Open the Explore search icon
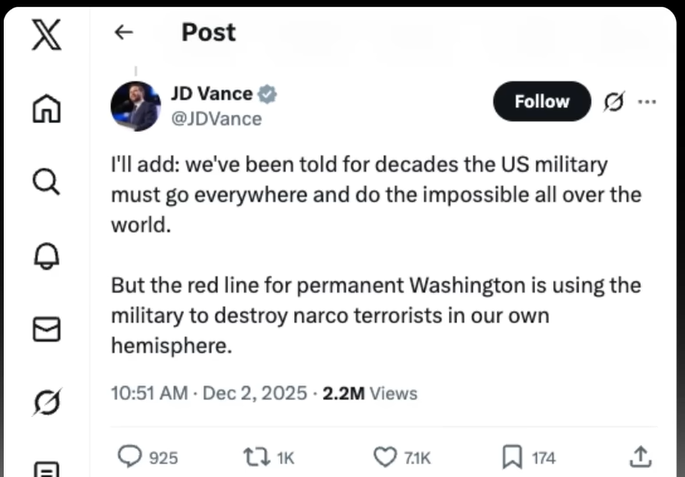685x477 pixels. coord(47,181)
